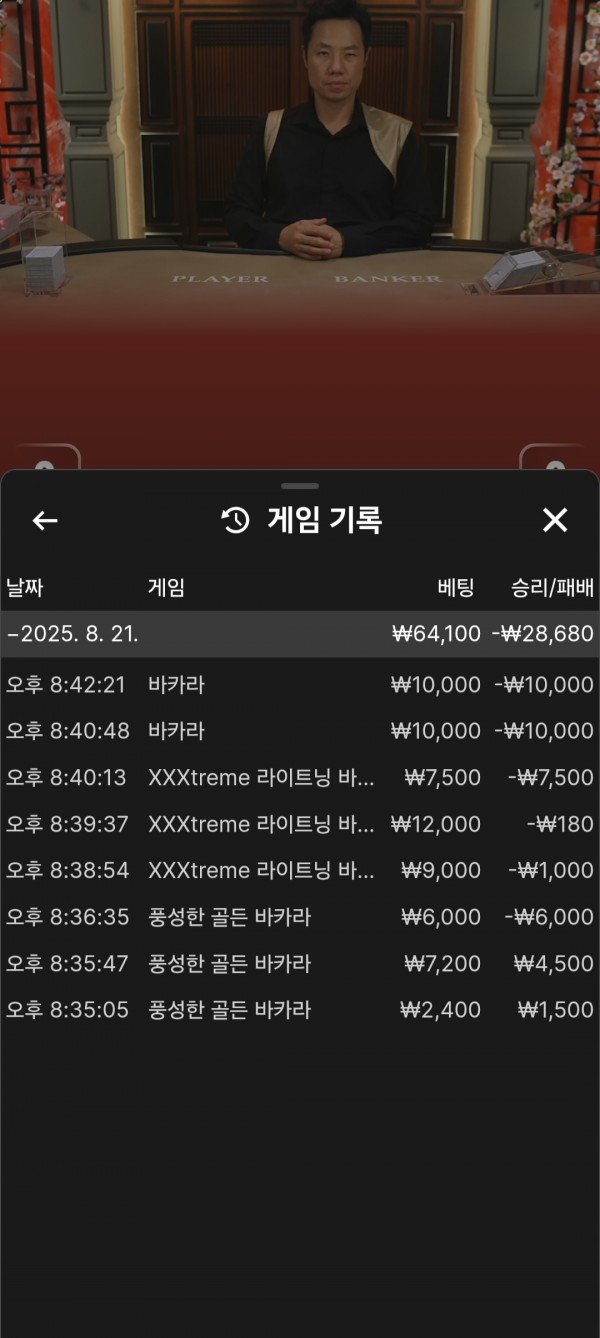Show details for the 오후 8:35:47 round

point(300,964)
